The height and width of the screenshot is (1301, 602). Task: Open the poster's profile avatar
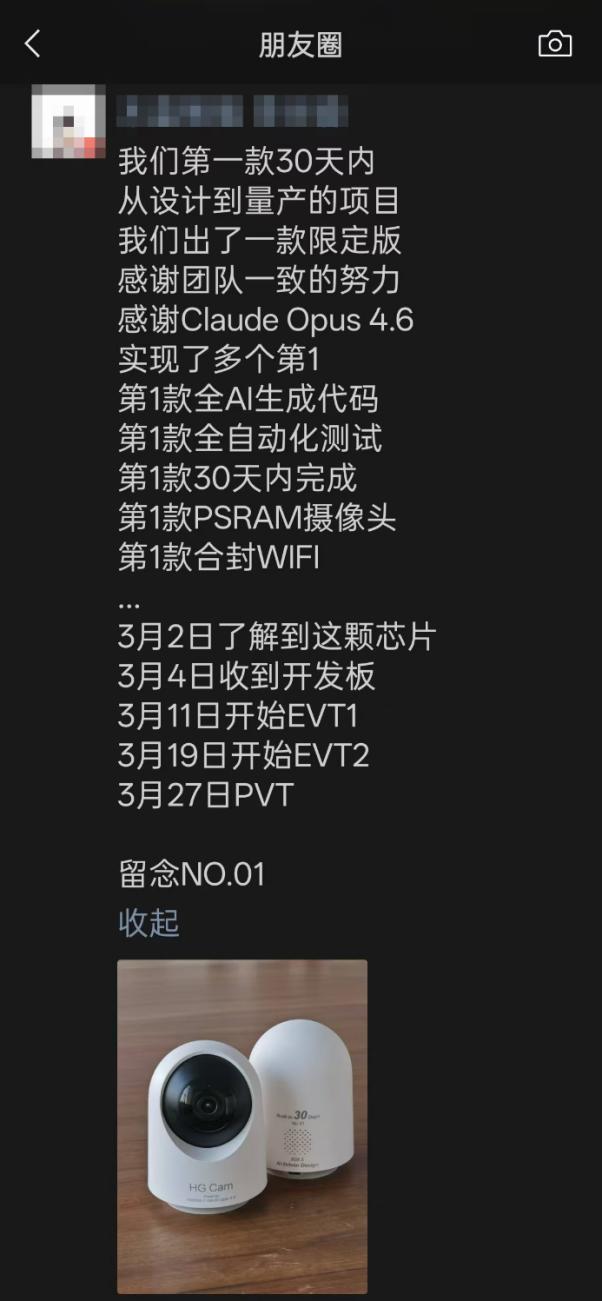click(68, 122)
